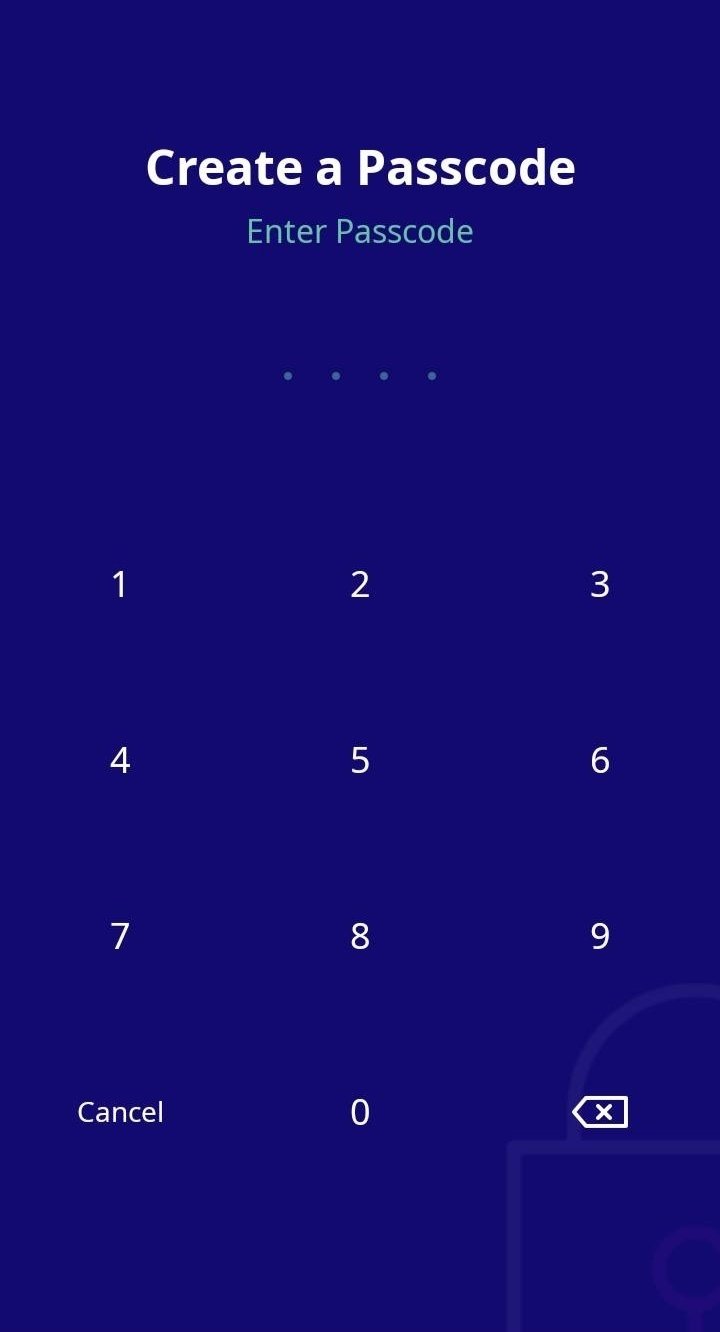Viewport: 720px width, 1332px height.
Task: Tap the 0 key
Action: point(360,1112)
